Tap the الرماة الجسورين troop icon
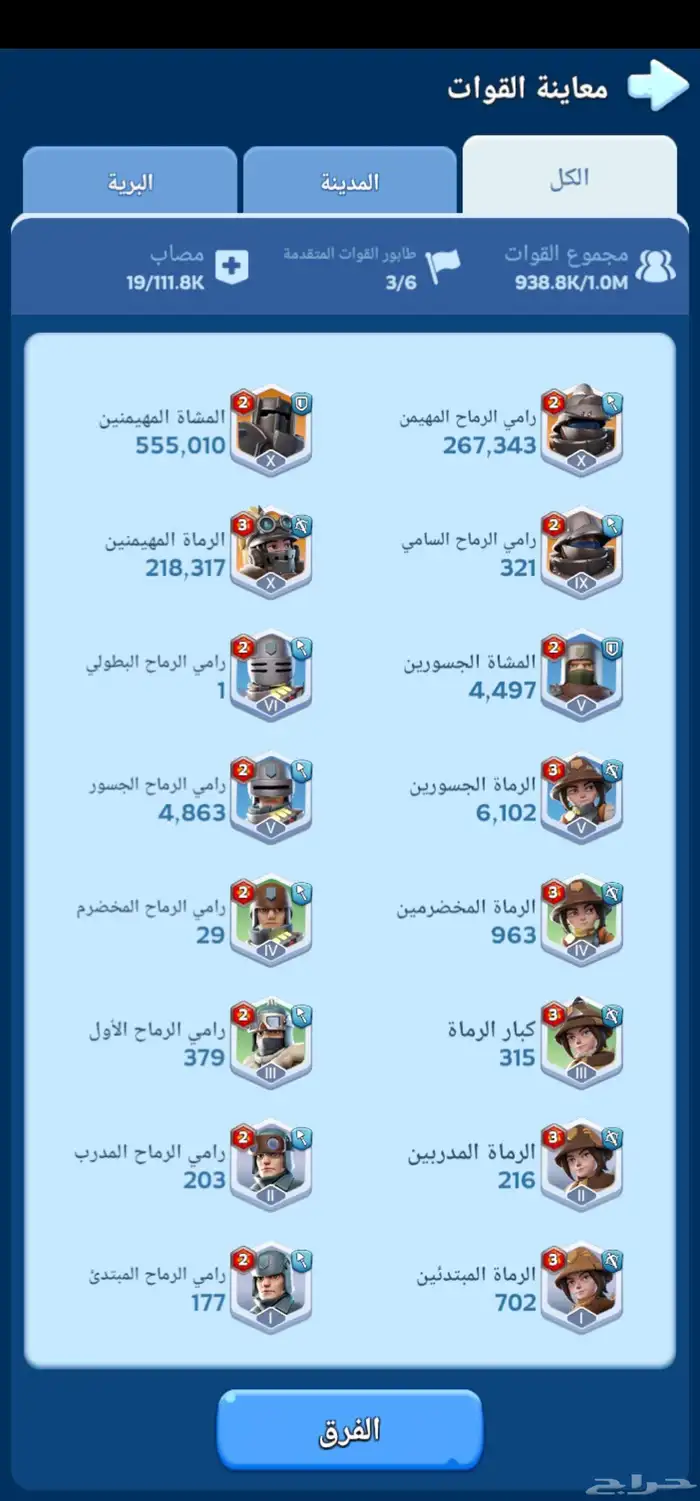 [582, 797]
